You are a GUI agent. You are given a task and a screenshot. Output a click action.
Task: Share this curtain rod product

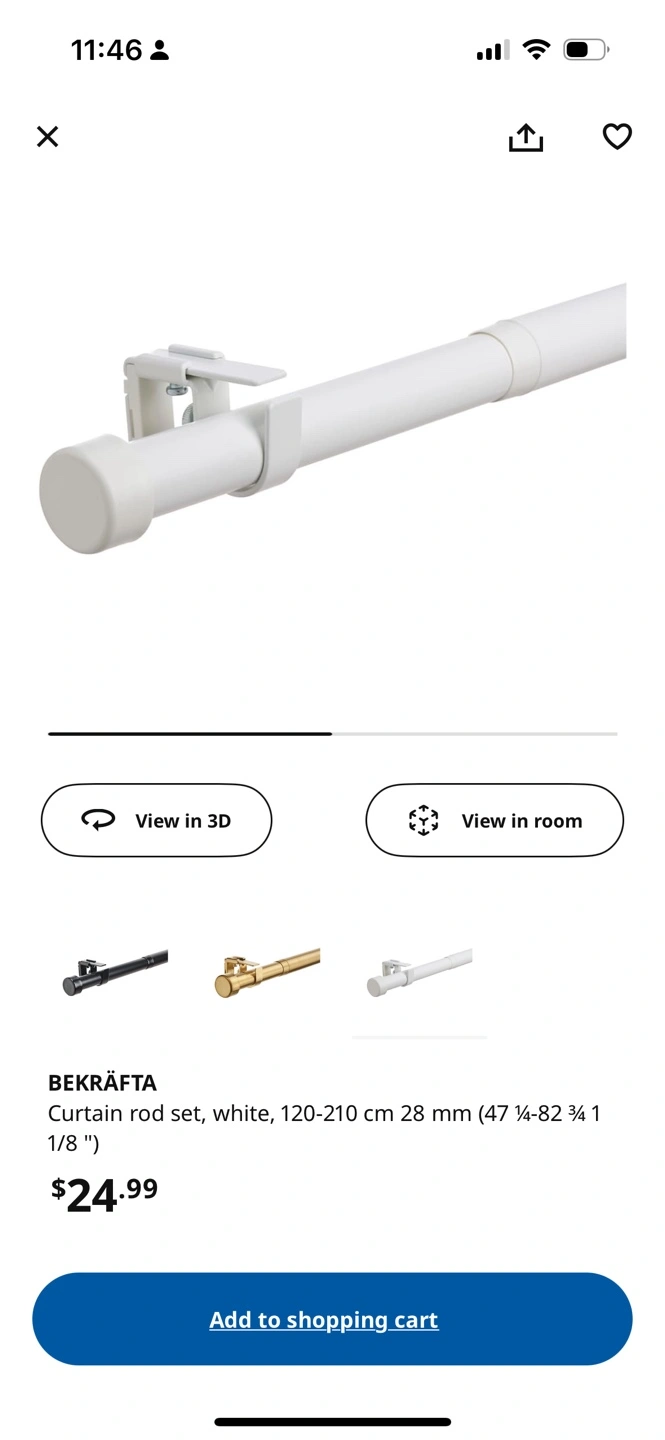coord(525,137)
